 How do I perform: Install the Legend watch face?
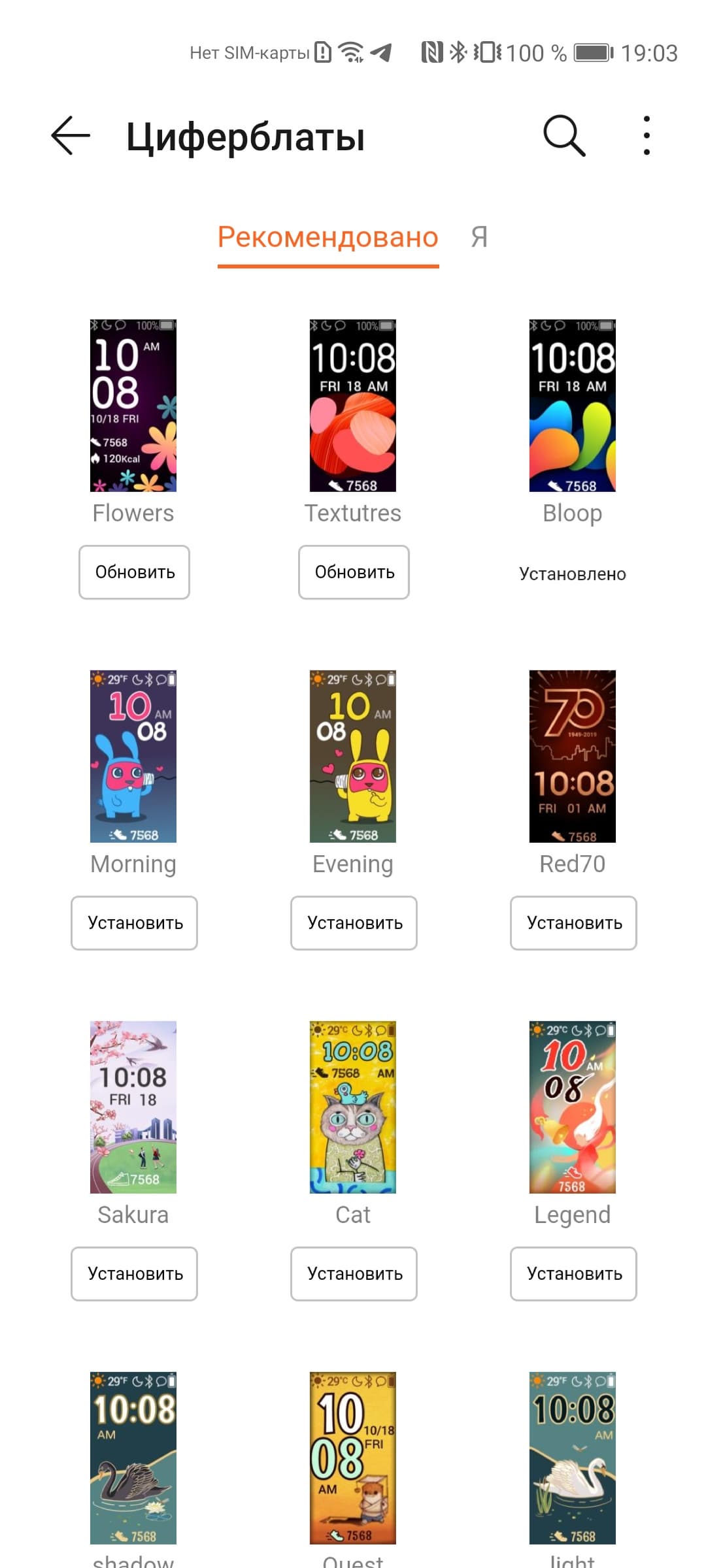coord(573,1274)
